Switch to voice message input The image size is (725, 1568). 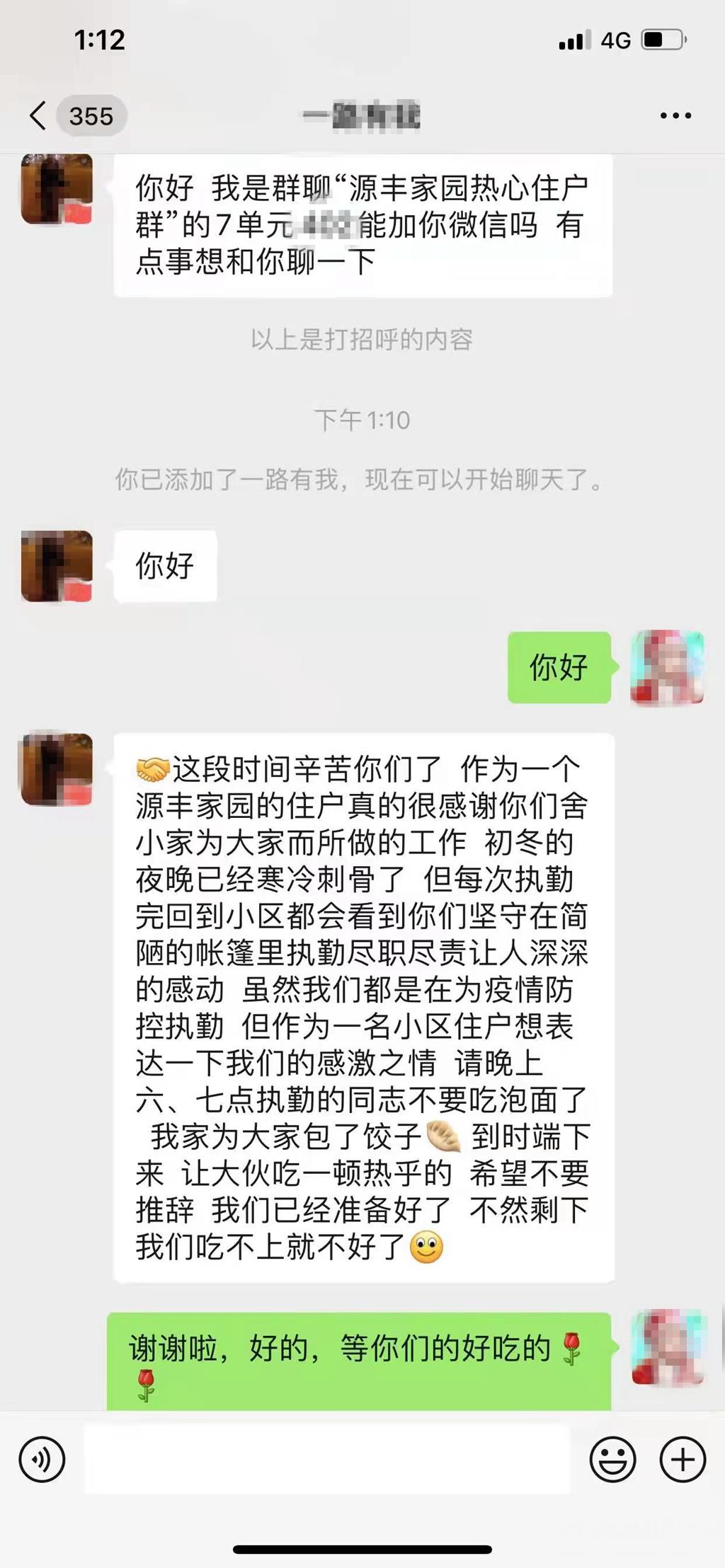pos(42,1459)
